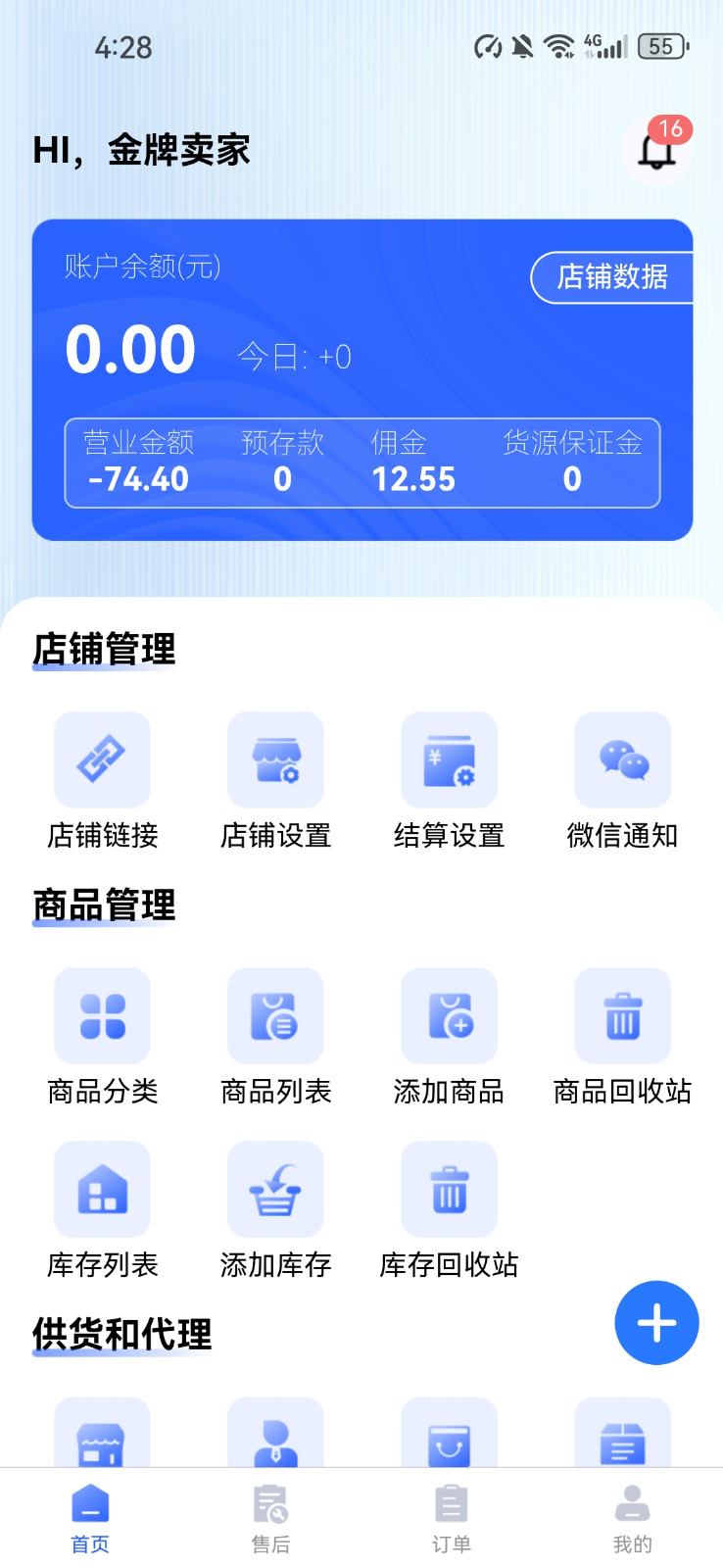Tap the blue plus floating button
This screenshot has height=1568, width=723.
(657, 1323)
